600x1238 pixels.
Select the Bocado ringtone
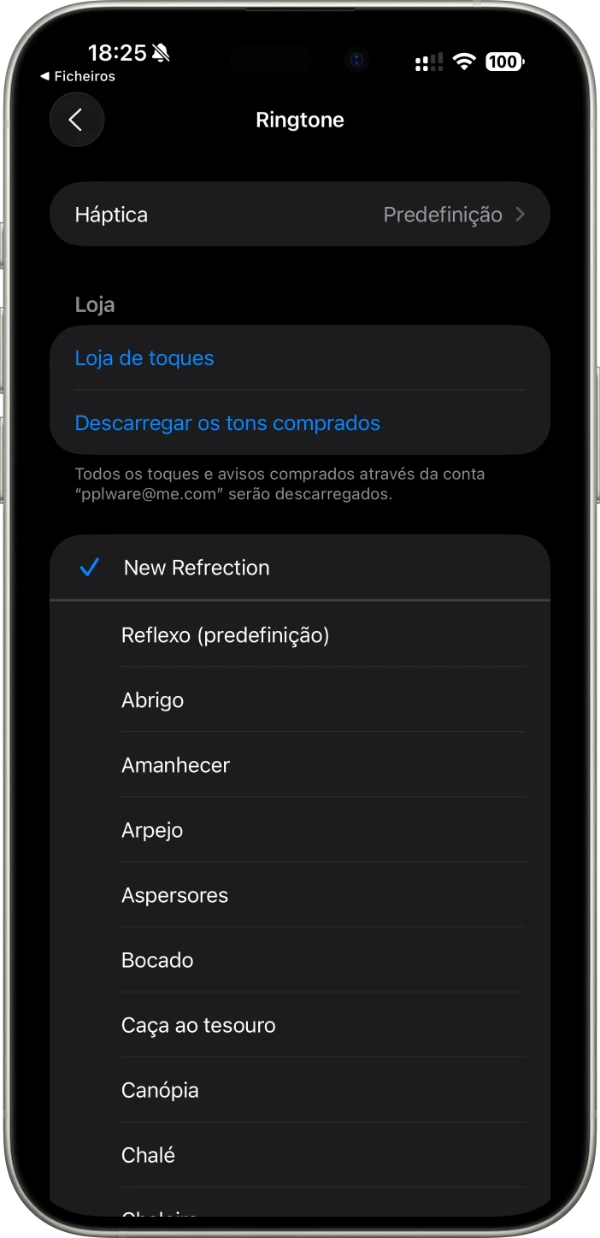[x=157, y=960]
